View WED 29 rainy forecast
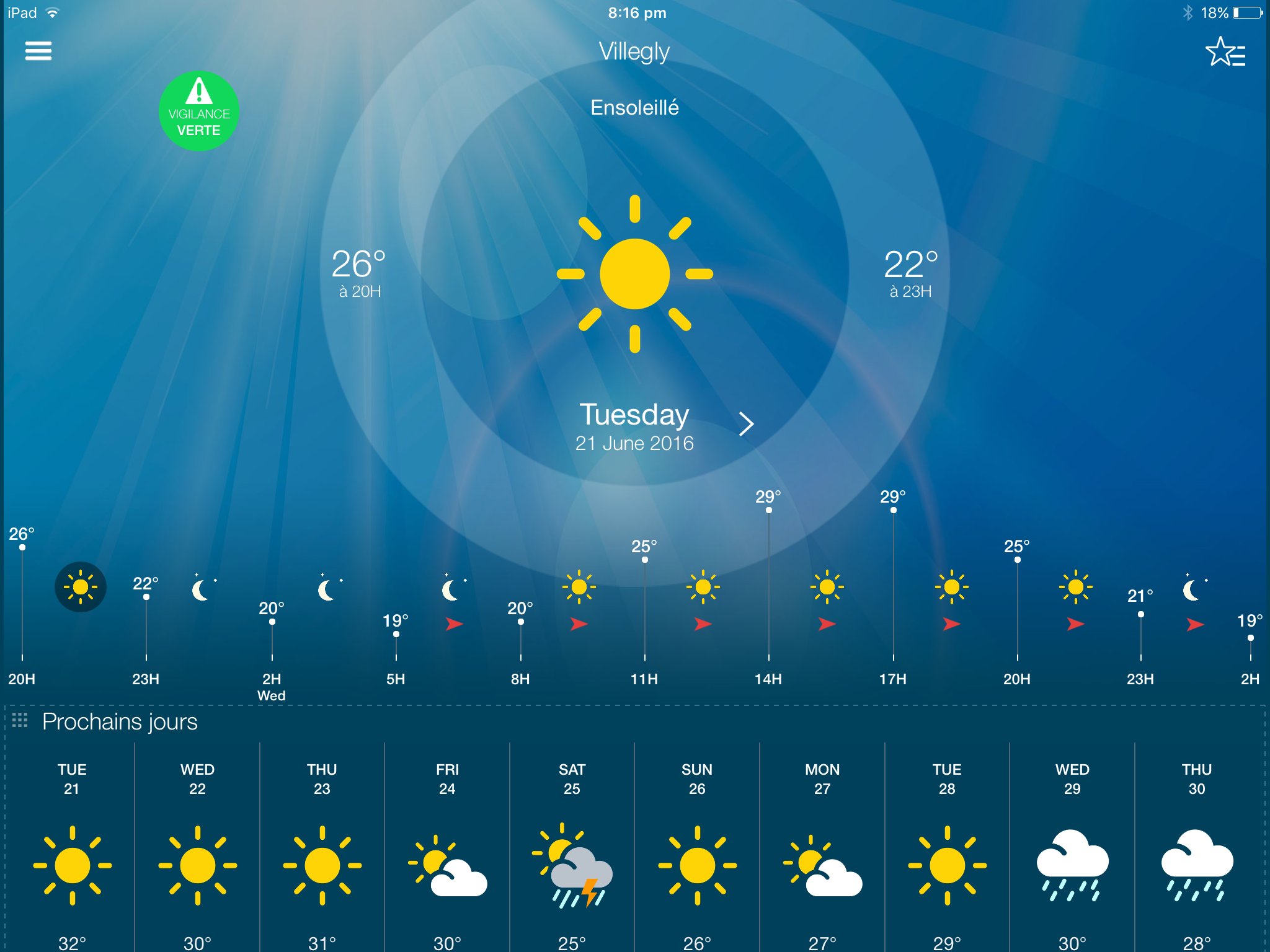Viewport: 1270px width, 952px height. pos(1072,855)
